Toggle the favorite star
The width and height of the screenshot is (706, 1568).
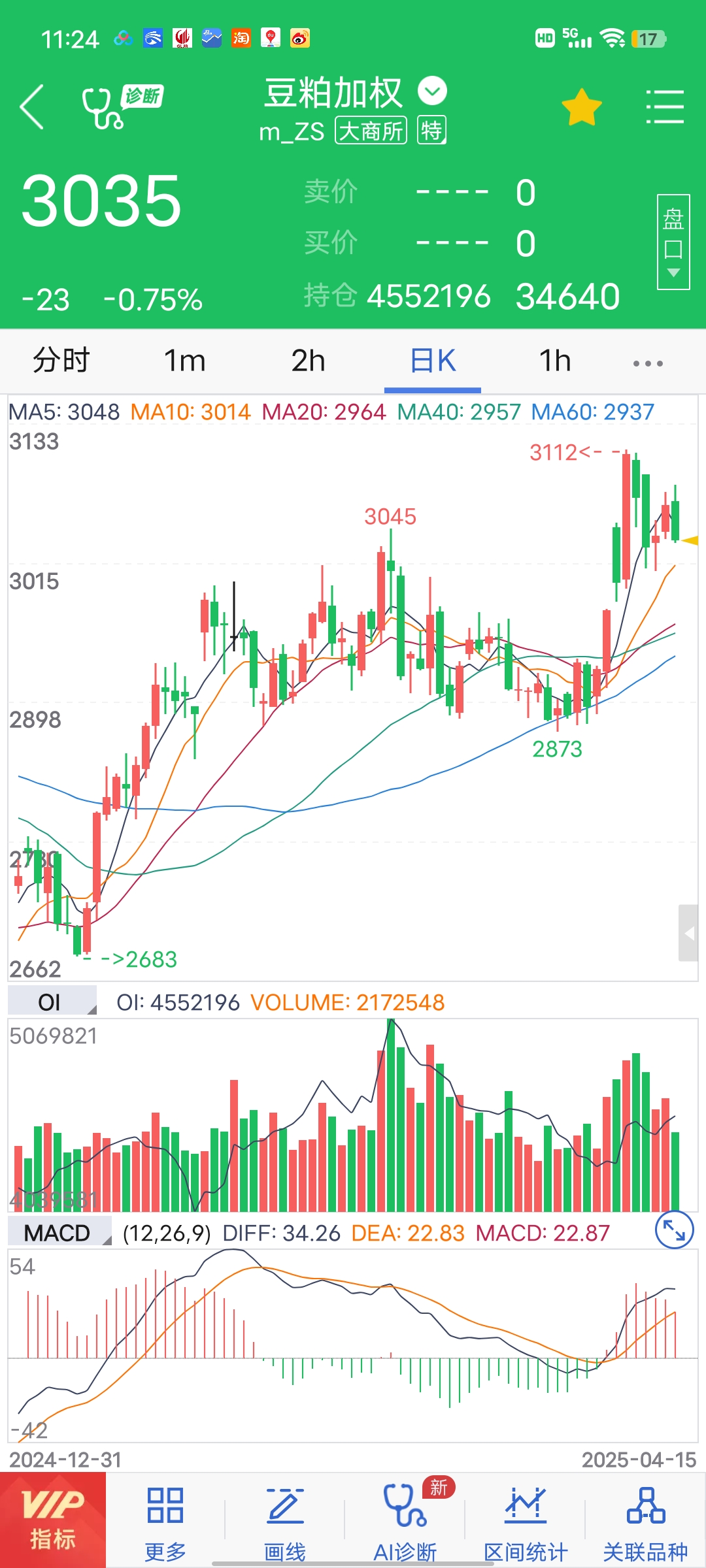581,108
